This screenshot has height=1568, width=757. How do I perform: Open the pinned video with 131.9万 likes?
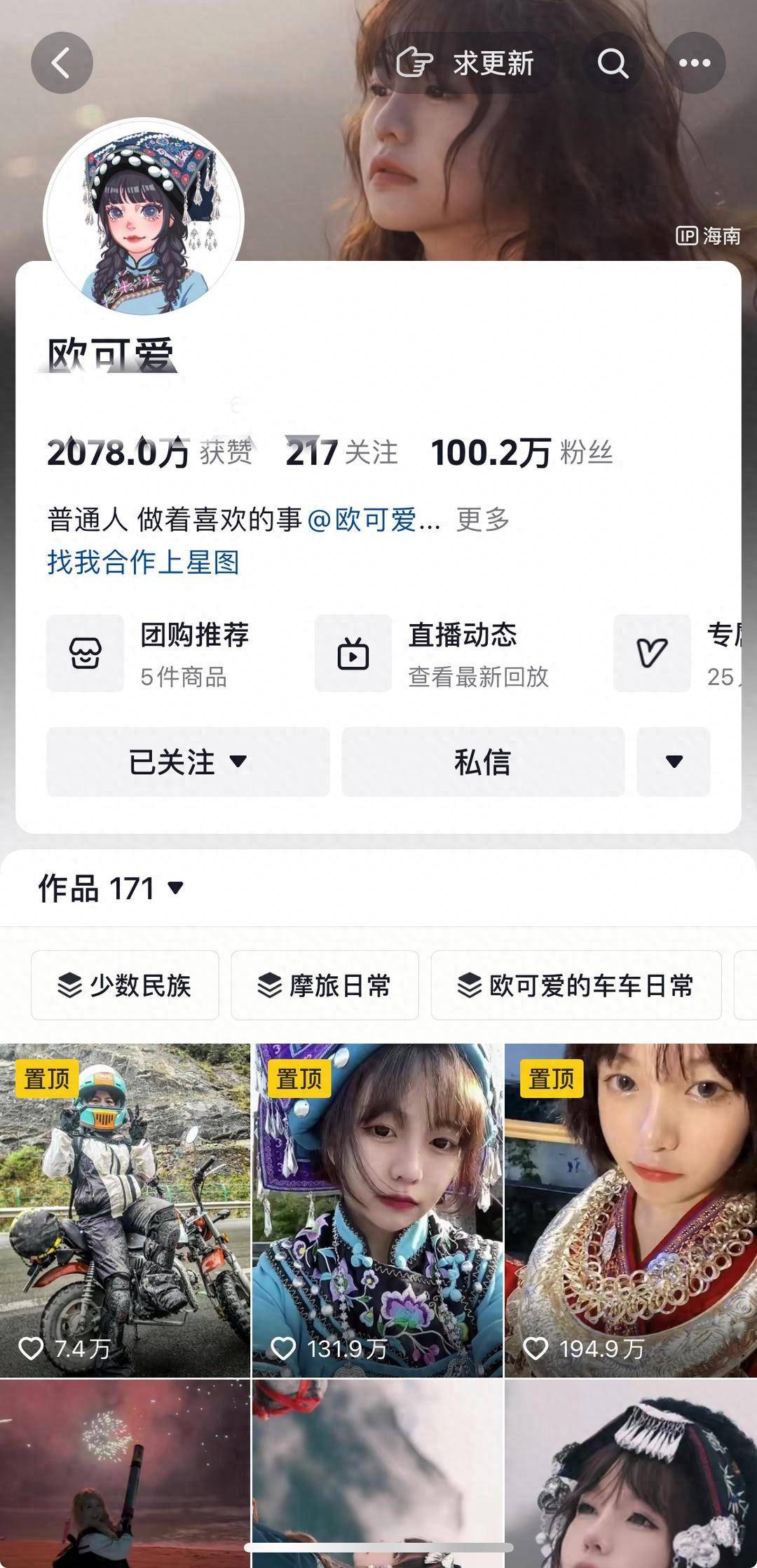coord(378,1210)
